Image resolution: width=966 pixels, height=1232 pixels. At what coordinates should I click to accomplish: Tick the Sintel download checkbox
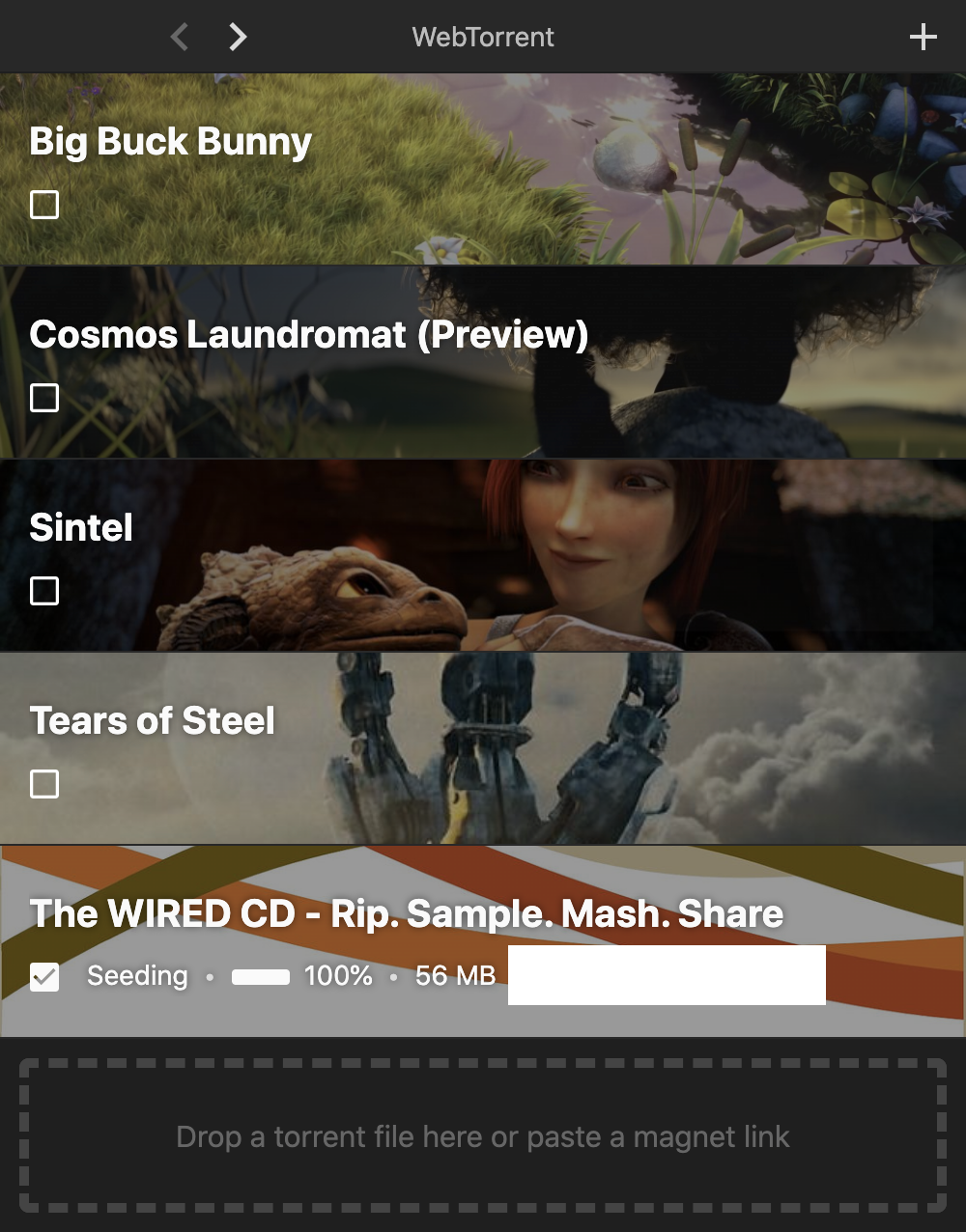44,591
